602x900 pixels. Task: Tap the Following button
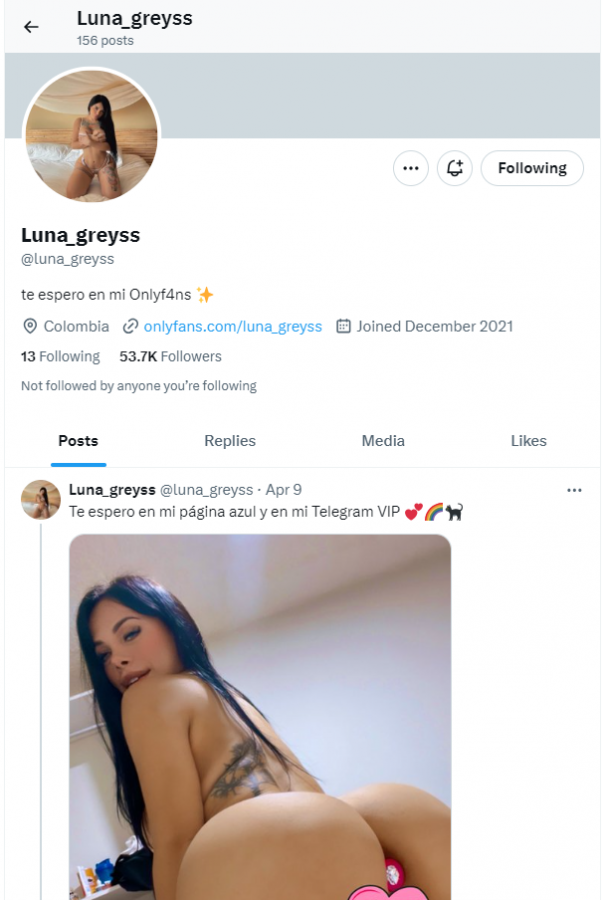531,168
